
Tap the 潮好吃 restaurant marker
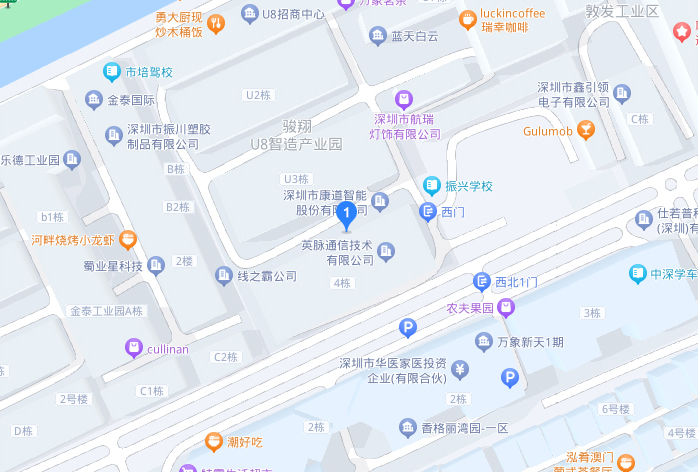(213, 441)
